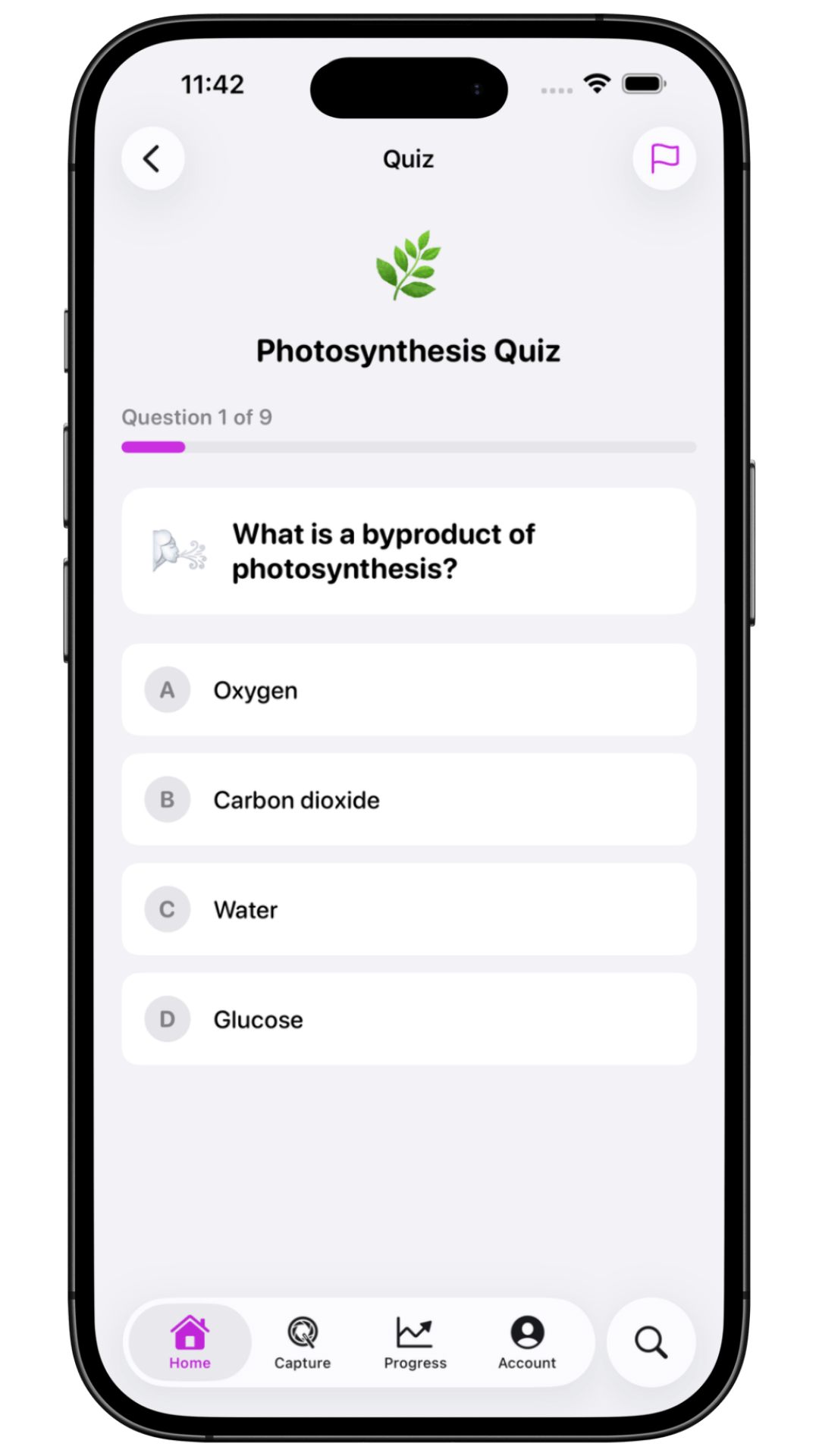Open the Capture tool
819x1456 pixels.
click(x=302, y=1341)
